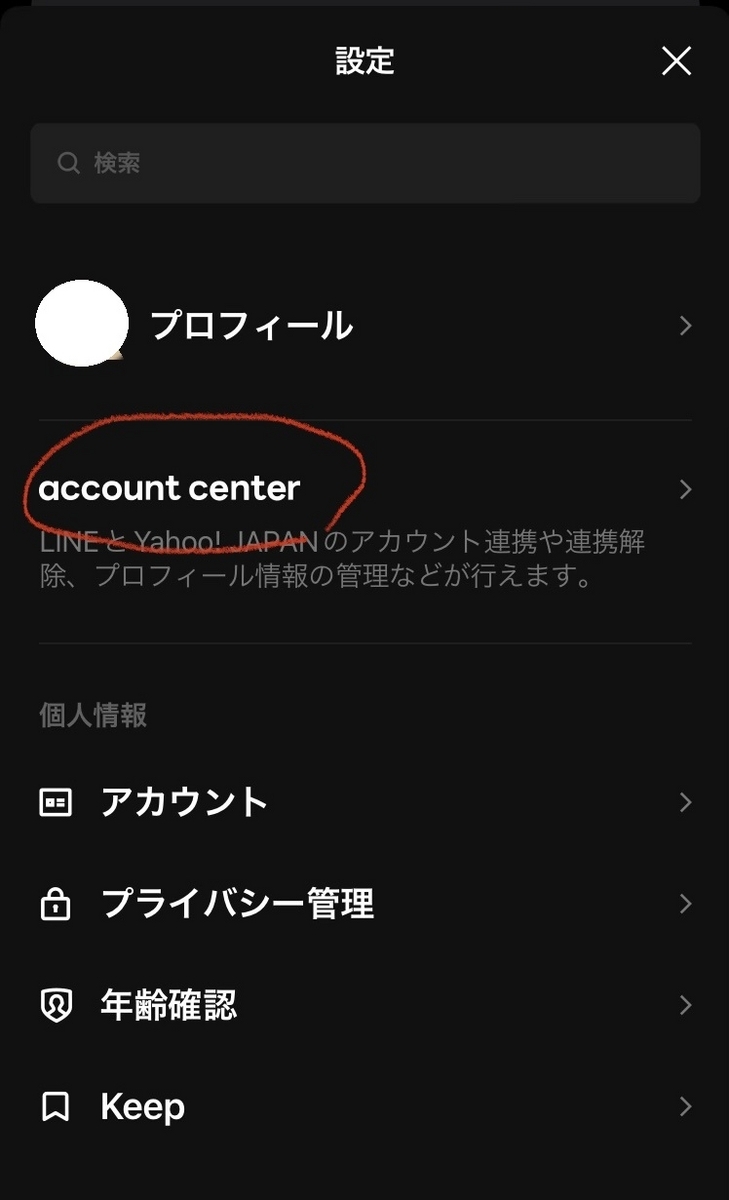Open the アカウント settings
729x1200 pixels.
pos(365,802)
